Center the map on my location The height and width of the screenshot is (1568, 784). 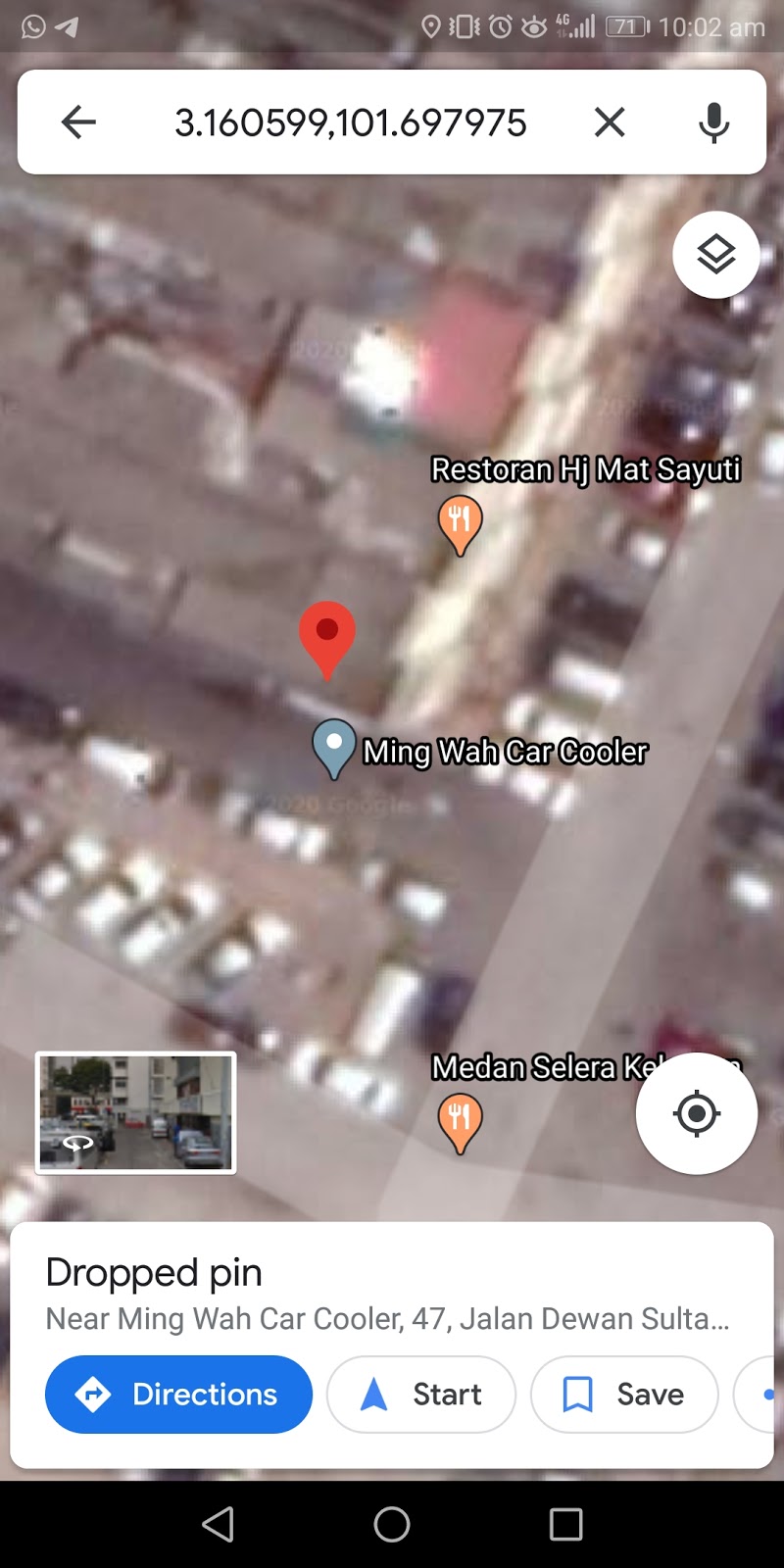click(x=696, y=1113)
